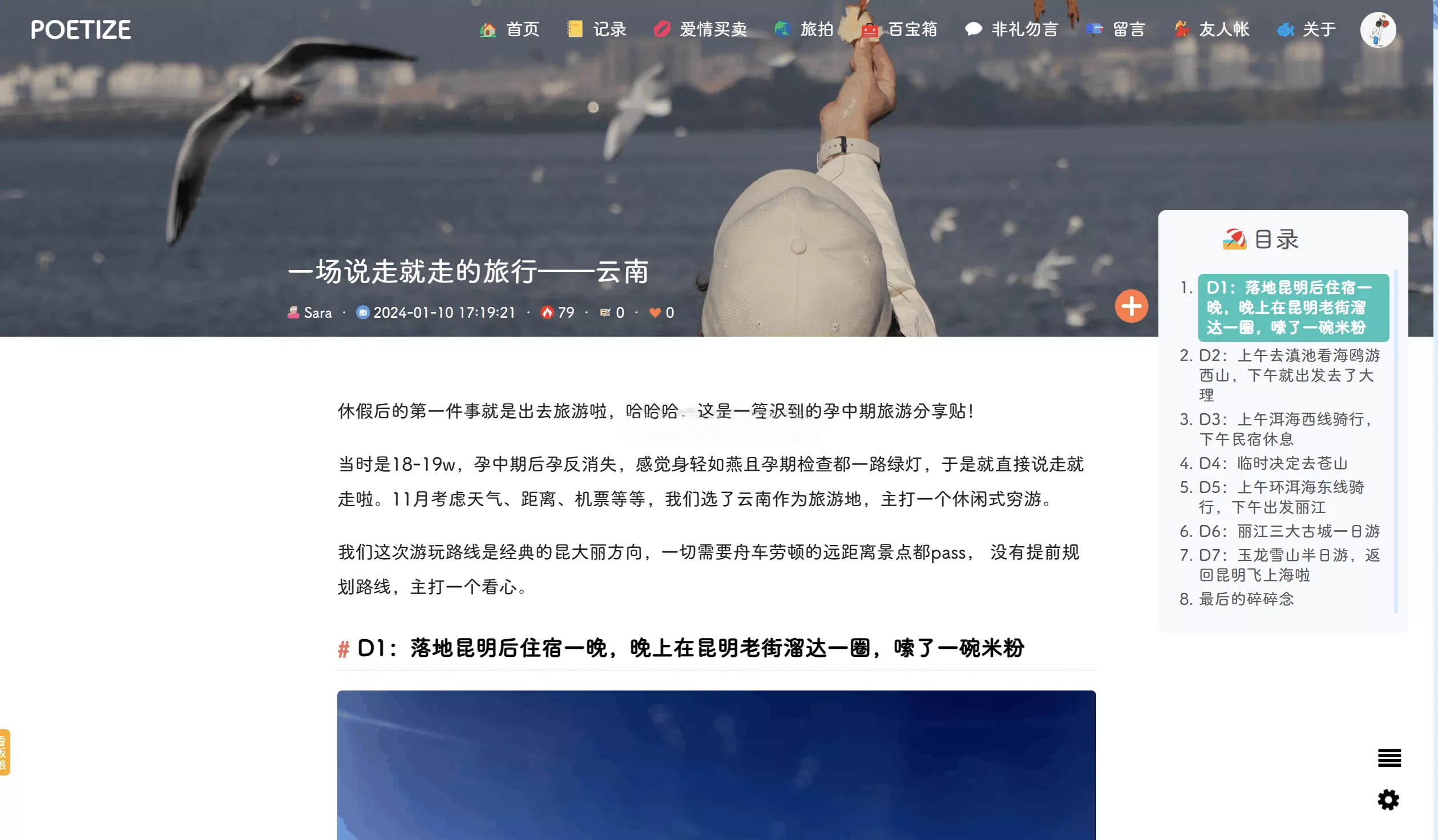
Task: Open the settings gear
Action: (x=1388, y=799)
